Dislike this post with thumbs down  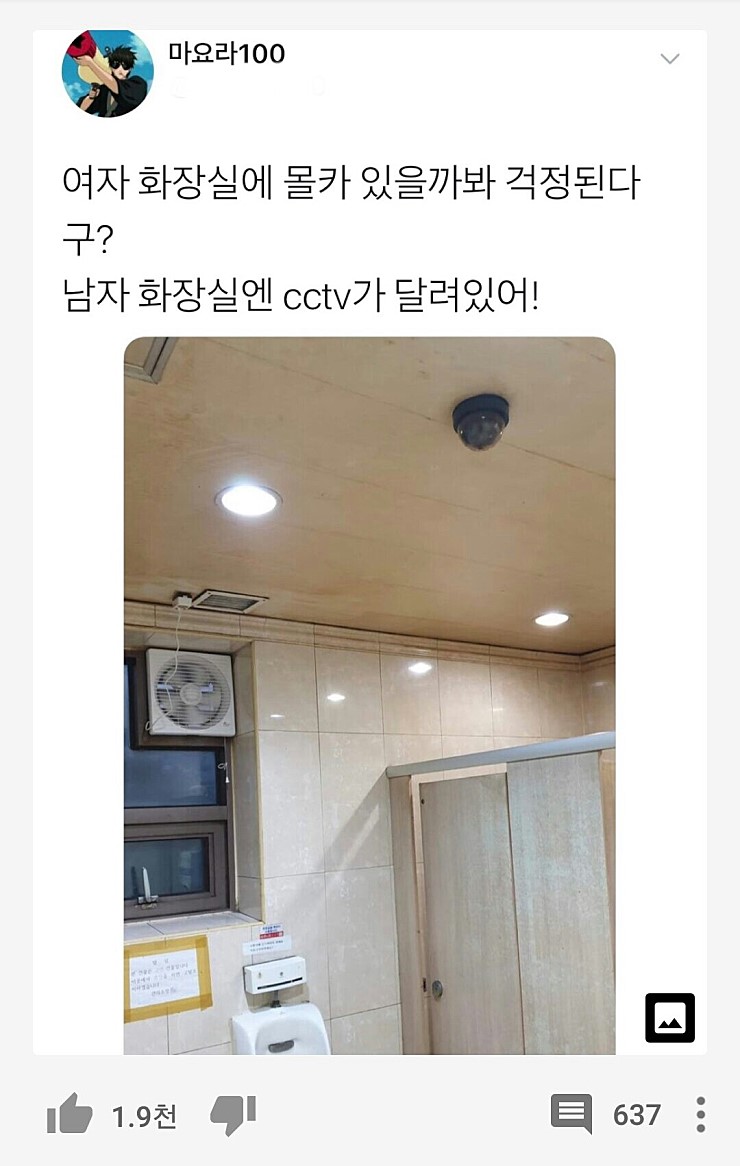pos(234,1114)
